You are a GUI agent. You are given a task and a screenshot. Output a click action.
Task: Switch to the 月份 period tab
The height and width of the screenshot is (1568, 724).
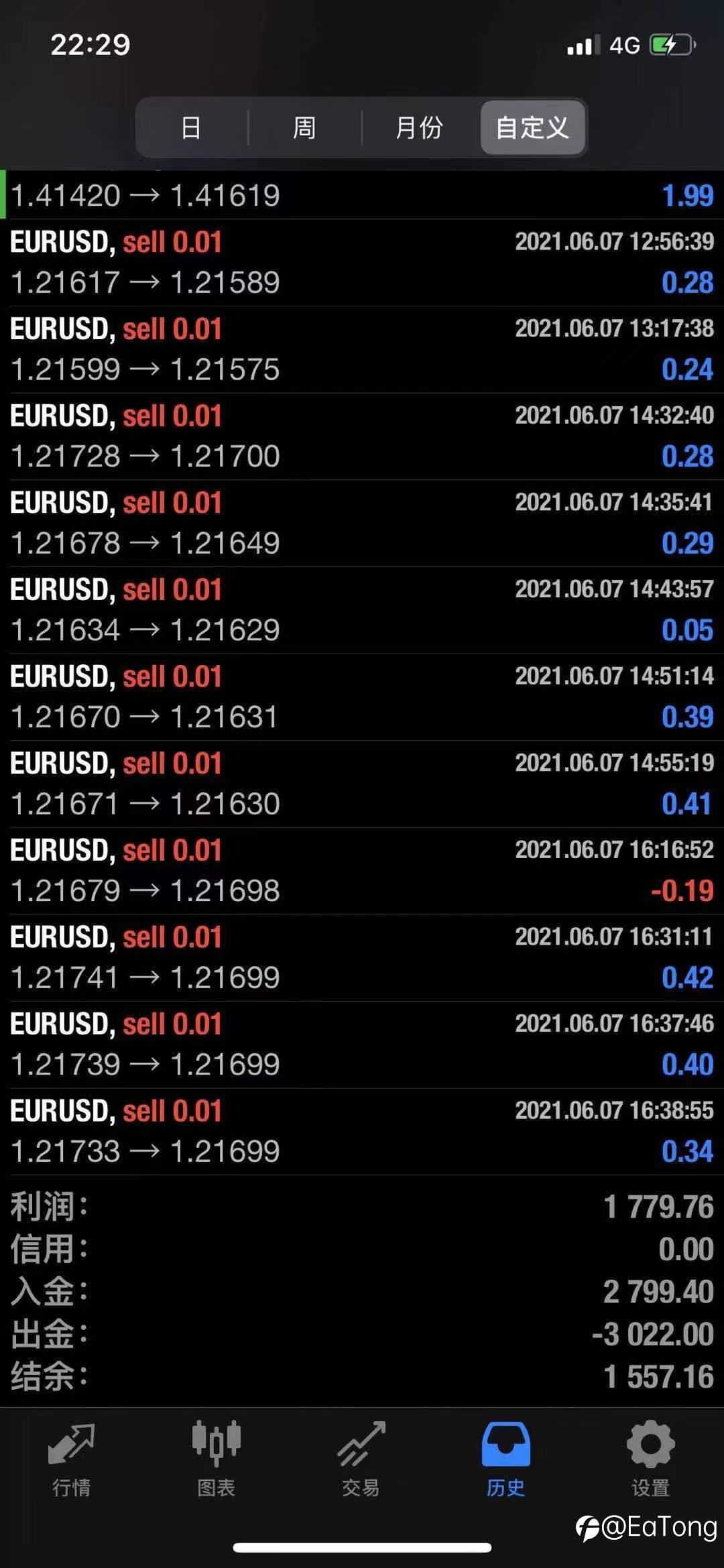420,127
